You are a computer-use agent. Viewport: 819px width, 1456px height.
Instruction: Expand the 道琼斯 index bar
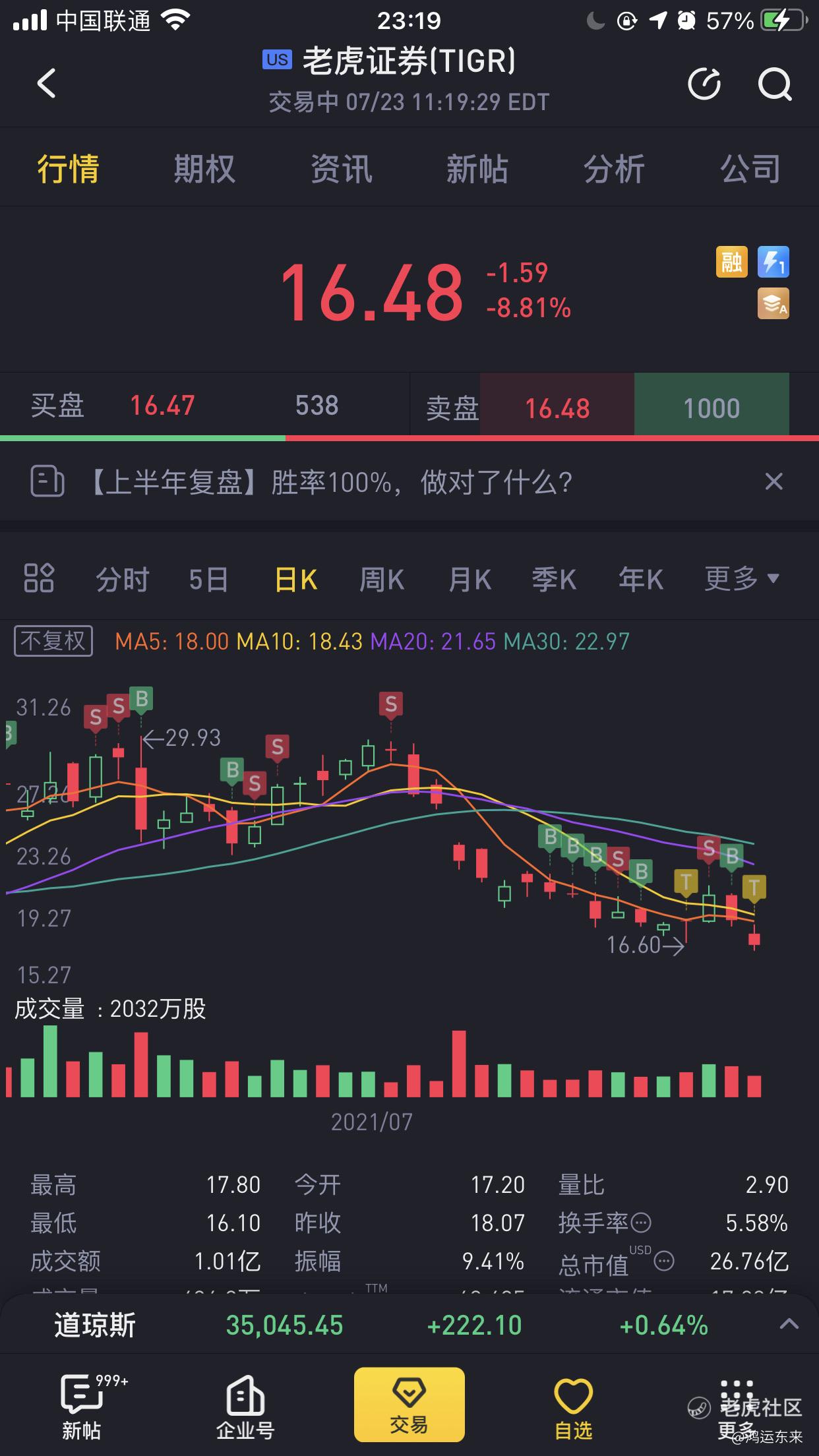point(789,1324)
